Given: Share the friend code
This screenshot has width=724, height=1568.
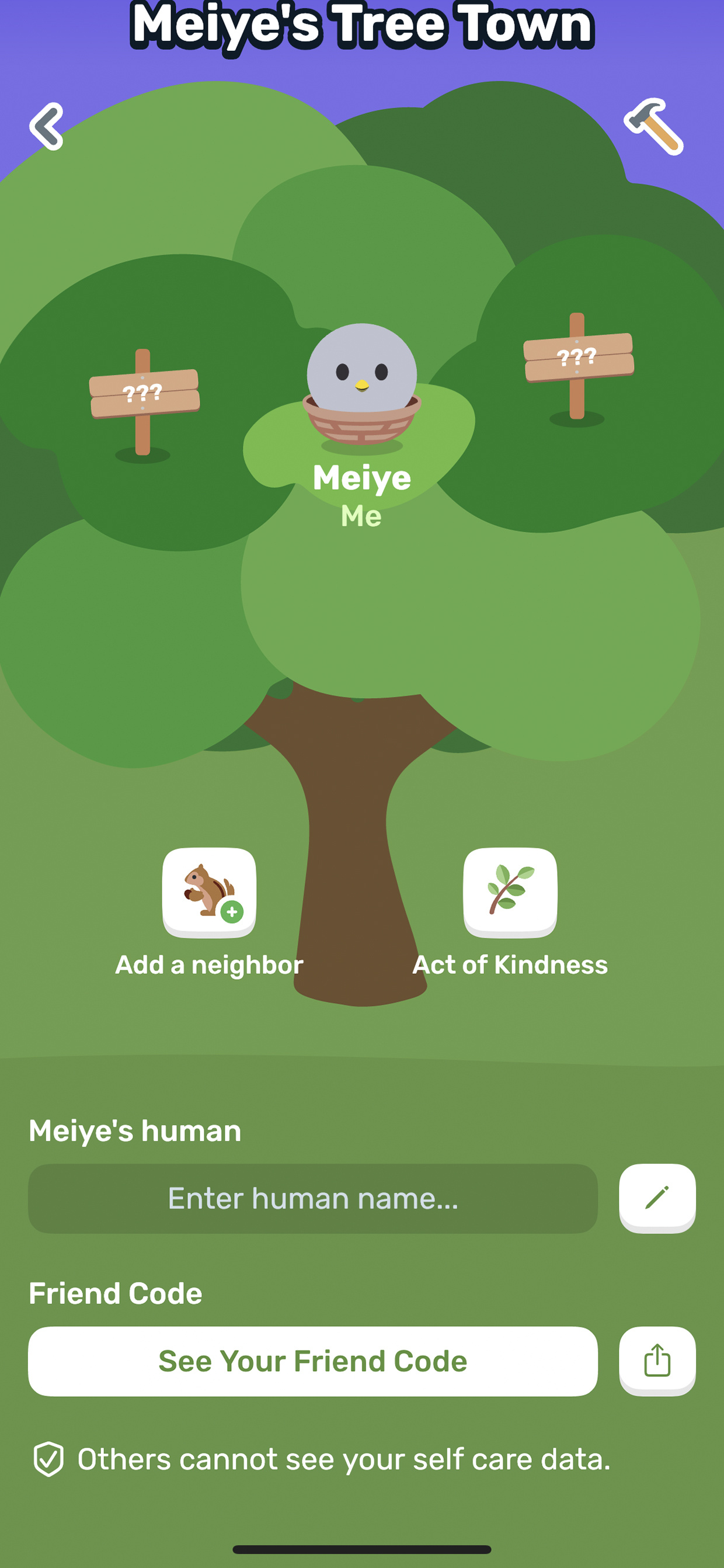Looking at the screenshot, I should 657,1361.
